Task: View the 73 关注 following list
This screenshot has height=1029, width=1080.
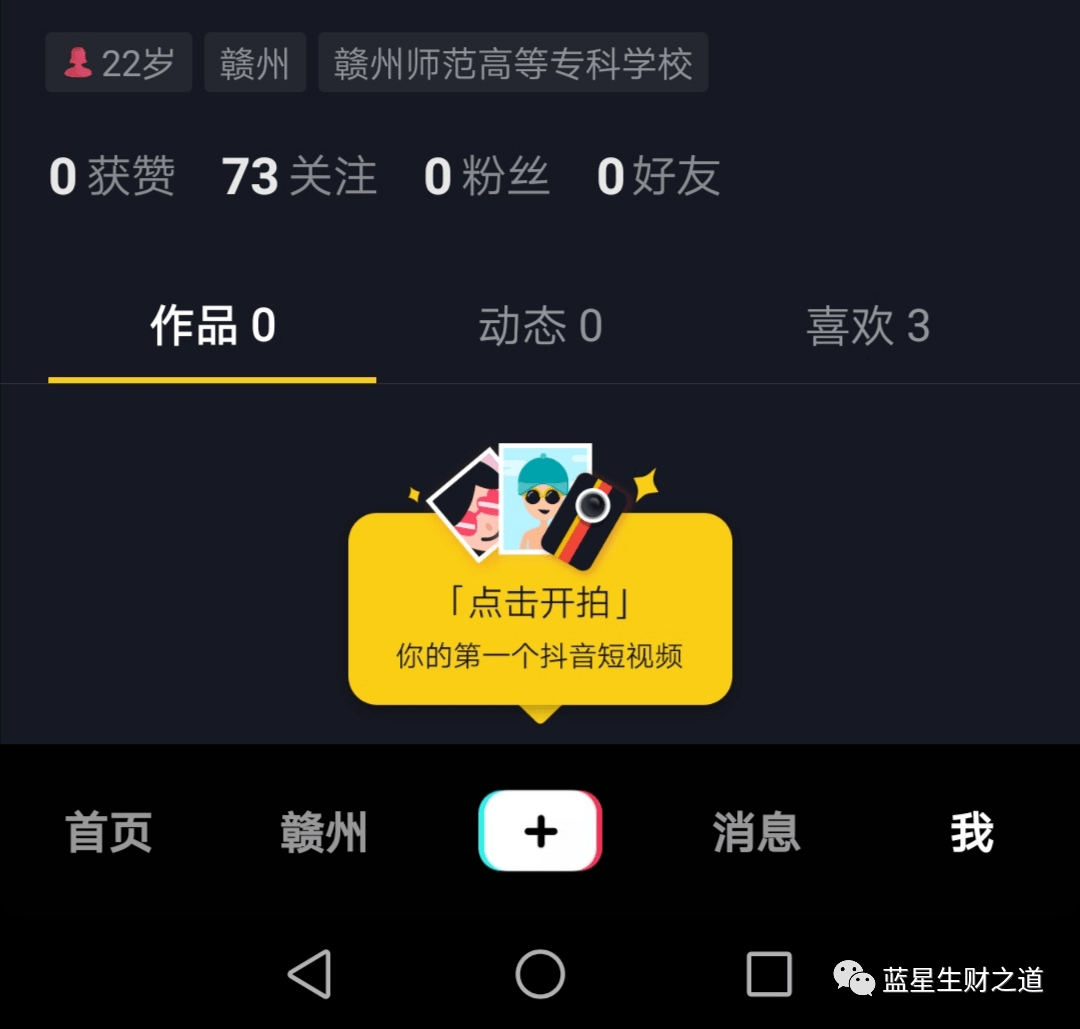Action: click(x=299, y=177)
